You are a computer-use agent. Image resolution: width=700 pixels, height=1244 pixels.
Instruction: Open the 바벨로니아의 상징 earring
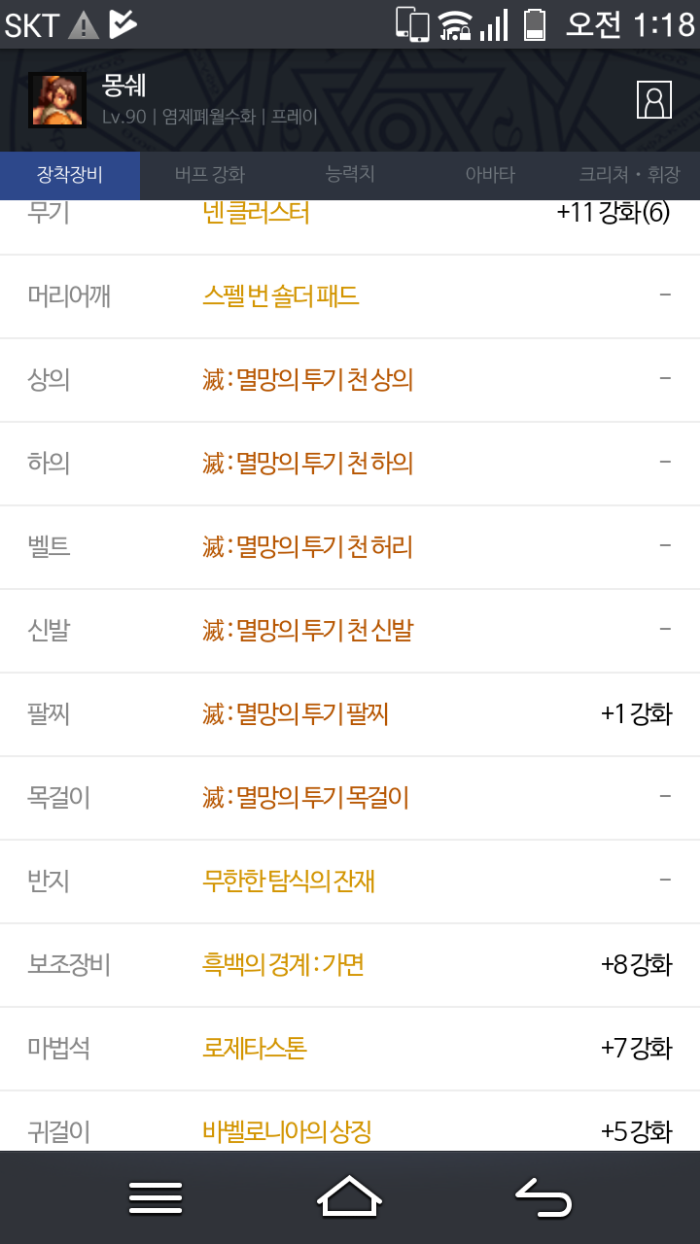pos(287,1132)
